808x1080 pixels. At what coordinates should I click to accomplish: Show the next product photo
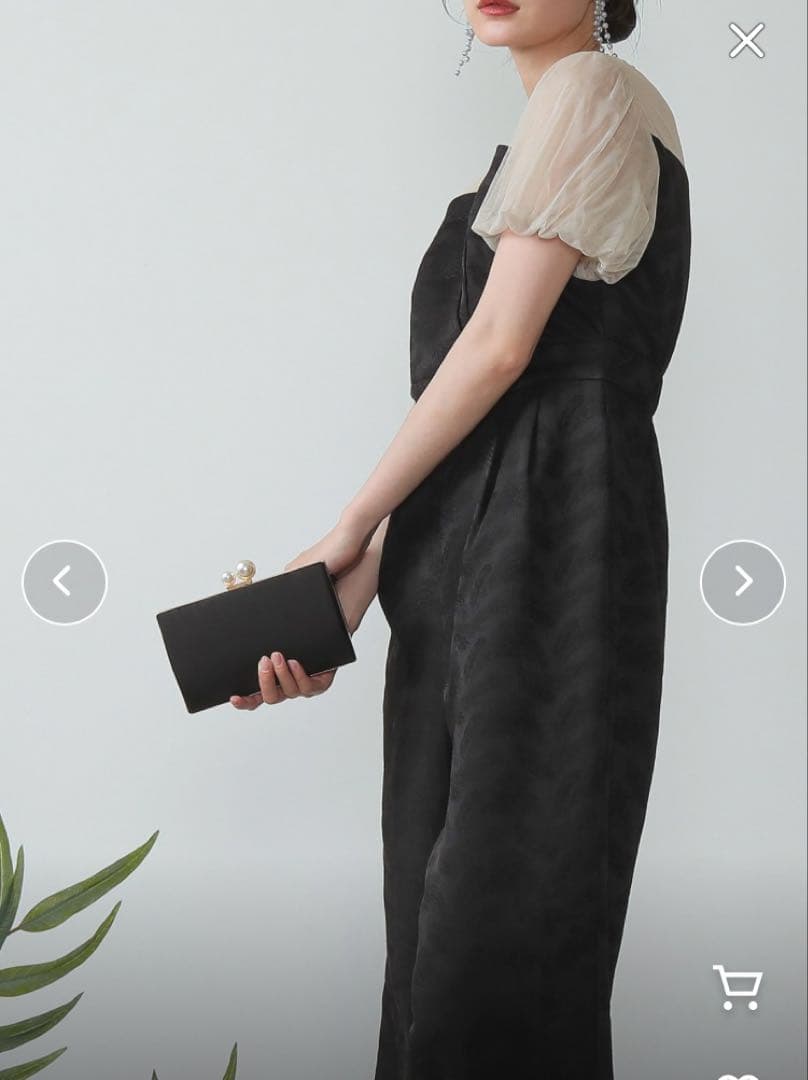pos(742,582)
